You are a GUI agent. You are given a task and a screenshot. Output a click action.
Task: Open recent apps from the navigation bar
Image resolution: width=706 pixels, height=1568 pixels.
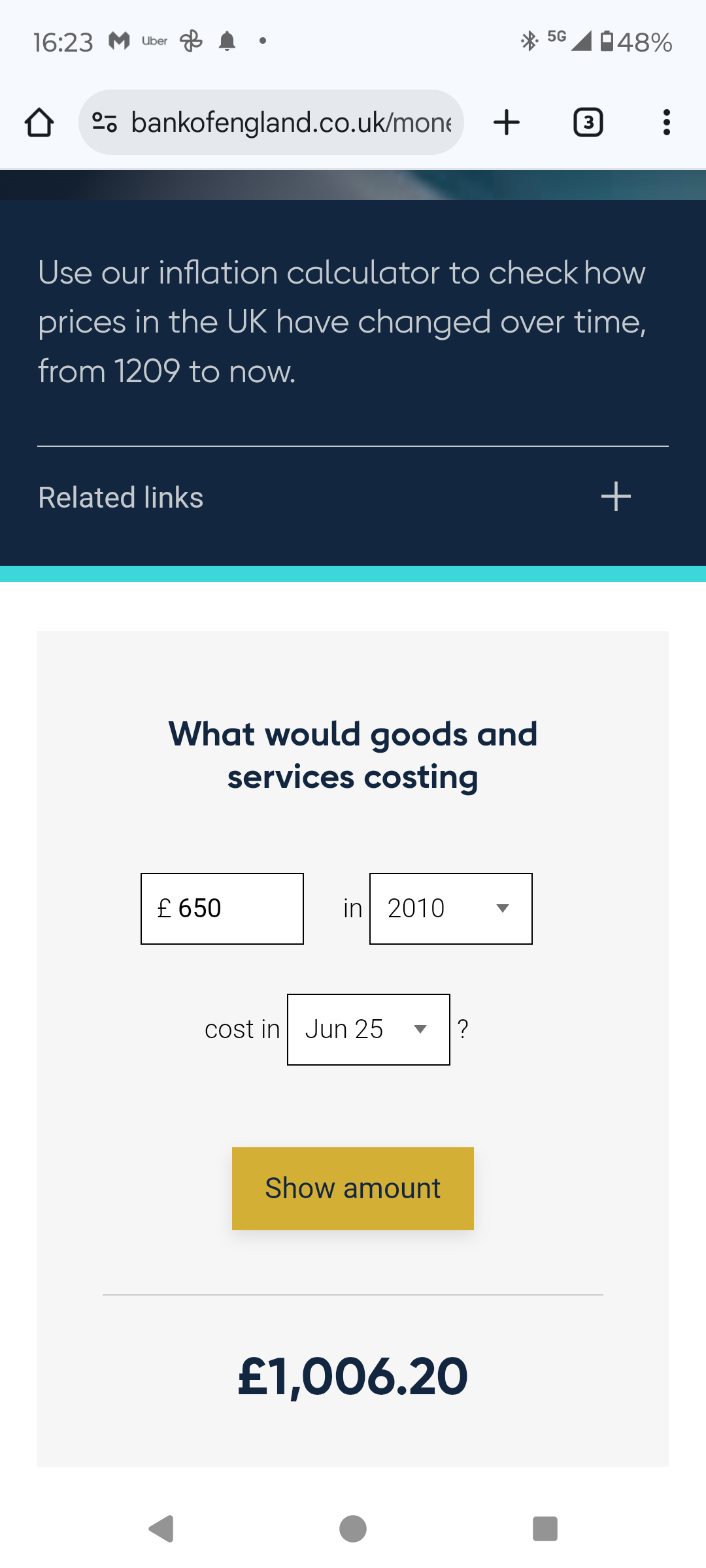tap(545, 1528)
